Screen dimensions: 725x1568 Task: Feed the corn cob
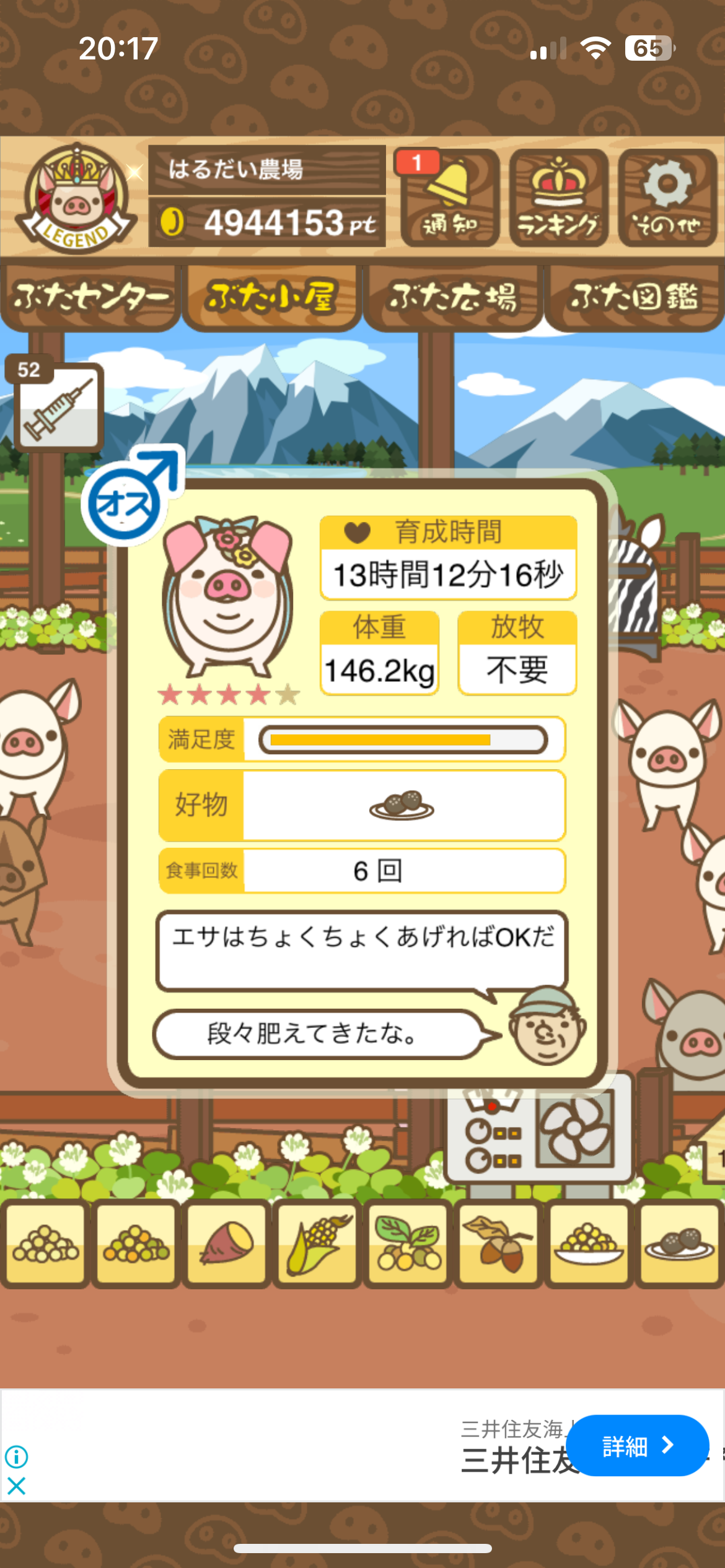(x=317, y=1244)
